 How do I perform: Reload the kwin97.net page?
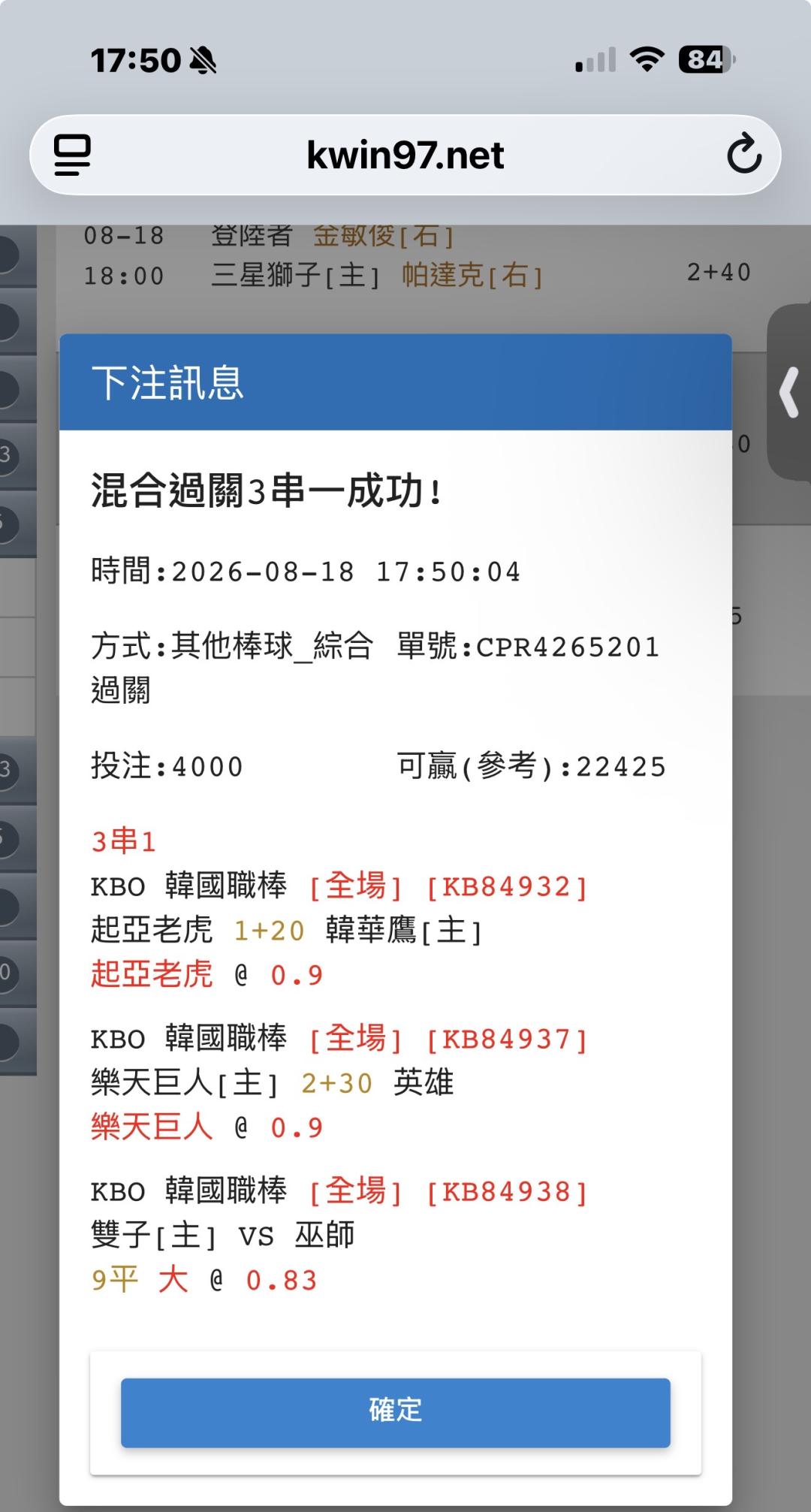[x=743, y=154]
